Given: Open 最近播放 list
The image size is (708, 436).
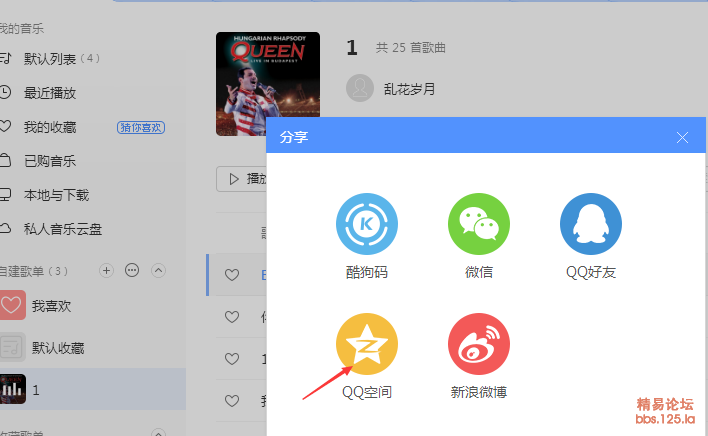Looking at the screenshot, I should point(50,93).
